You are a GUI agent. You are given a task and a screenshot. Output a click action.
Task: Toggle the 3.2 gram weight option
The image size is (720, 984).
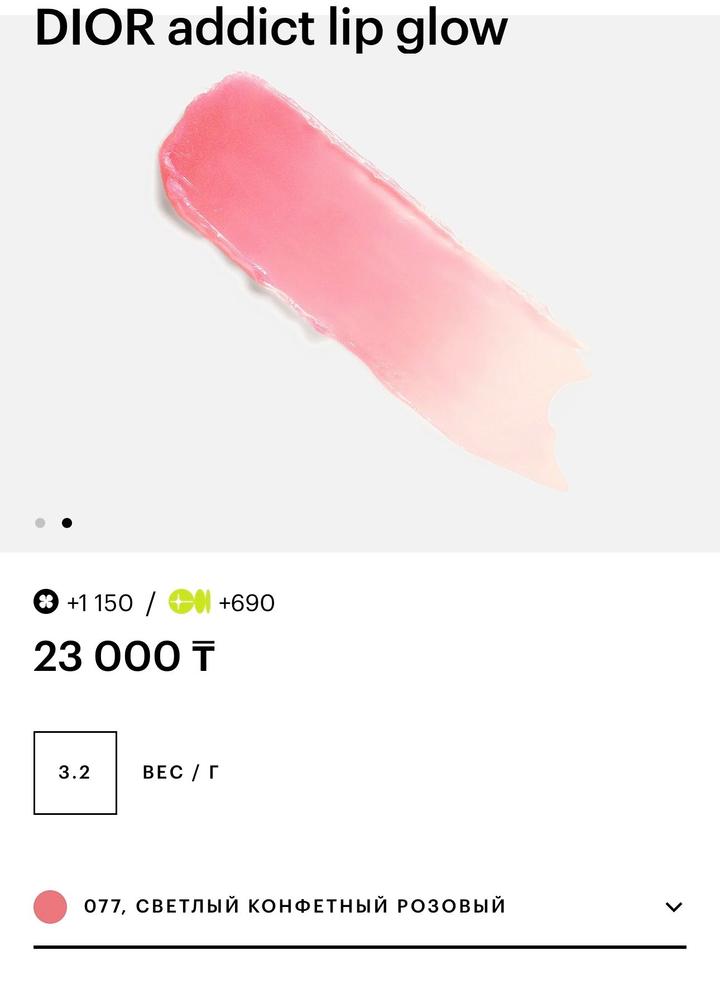75,770
